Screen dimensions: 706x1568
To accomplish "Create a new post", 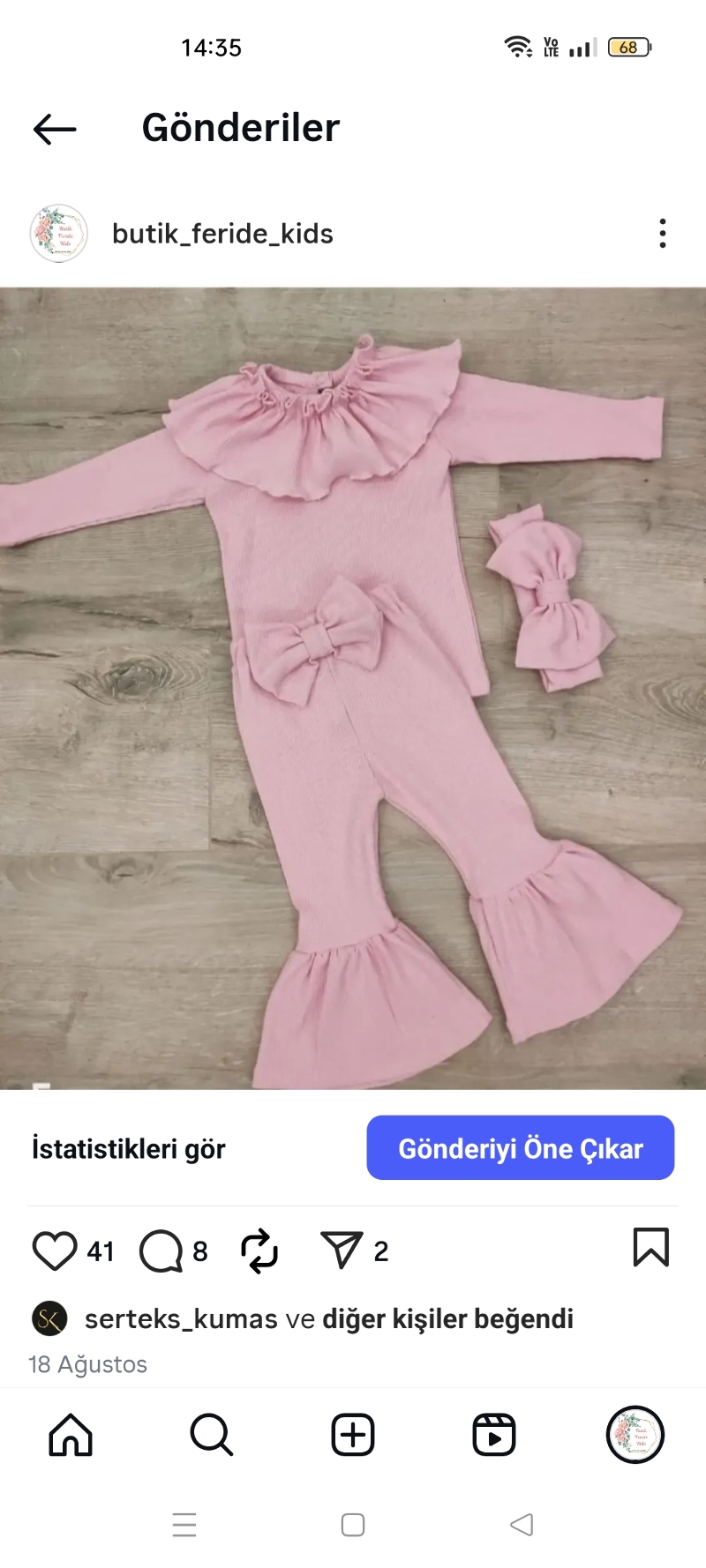I will pyautogui.click(x=353, y=1435).
